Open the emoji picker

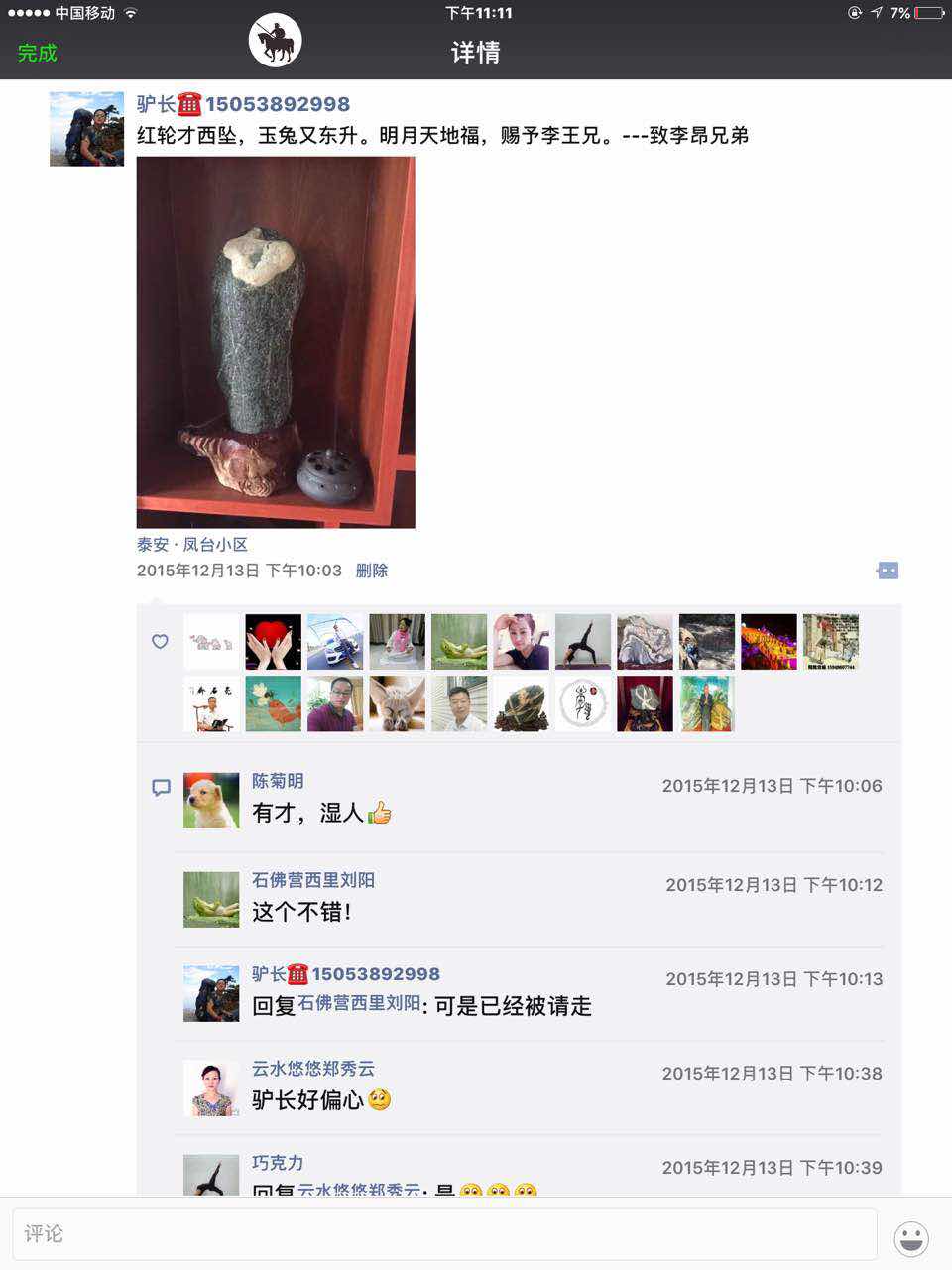click(x=910, y=1238)
